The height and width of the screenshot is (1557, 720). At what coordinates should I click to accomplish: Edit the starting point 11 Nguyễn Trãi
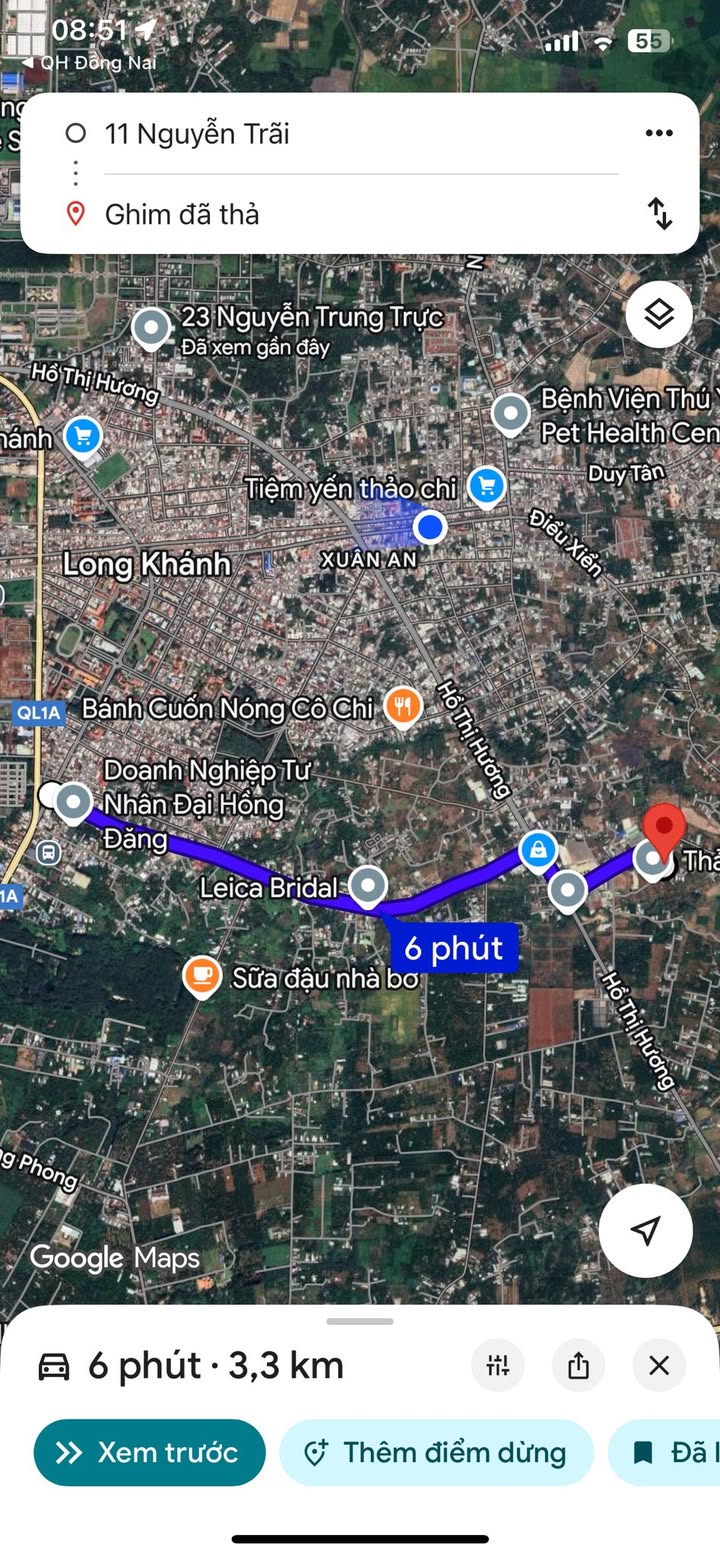(x=300, y=134)
